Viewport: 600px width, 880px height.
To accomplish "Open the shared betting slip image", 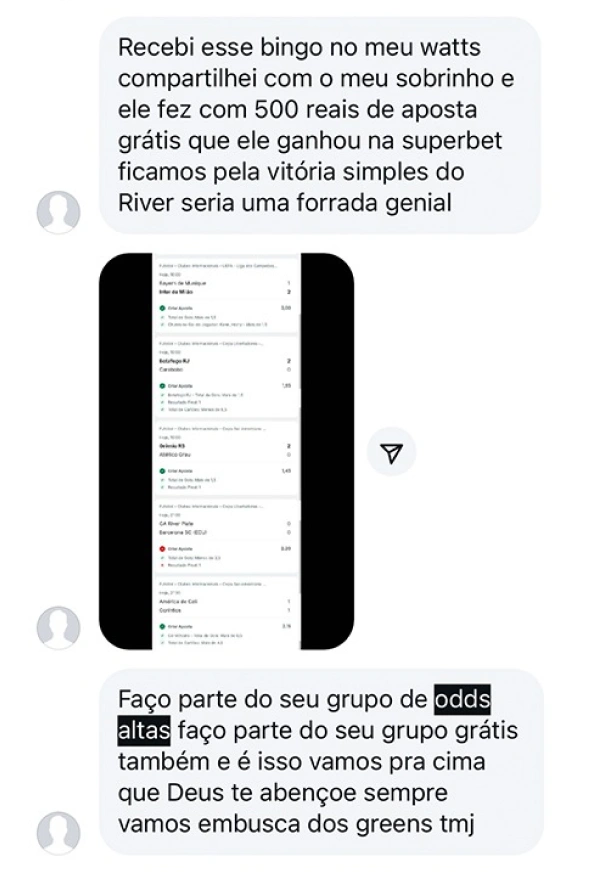I will 226,450.
